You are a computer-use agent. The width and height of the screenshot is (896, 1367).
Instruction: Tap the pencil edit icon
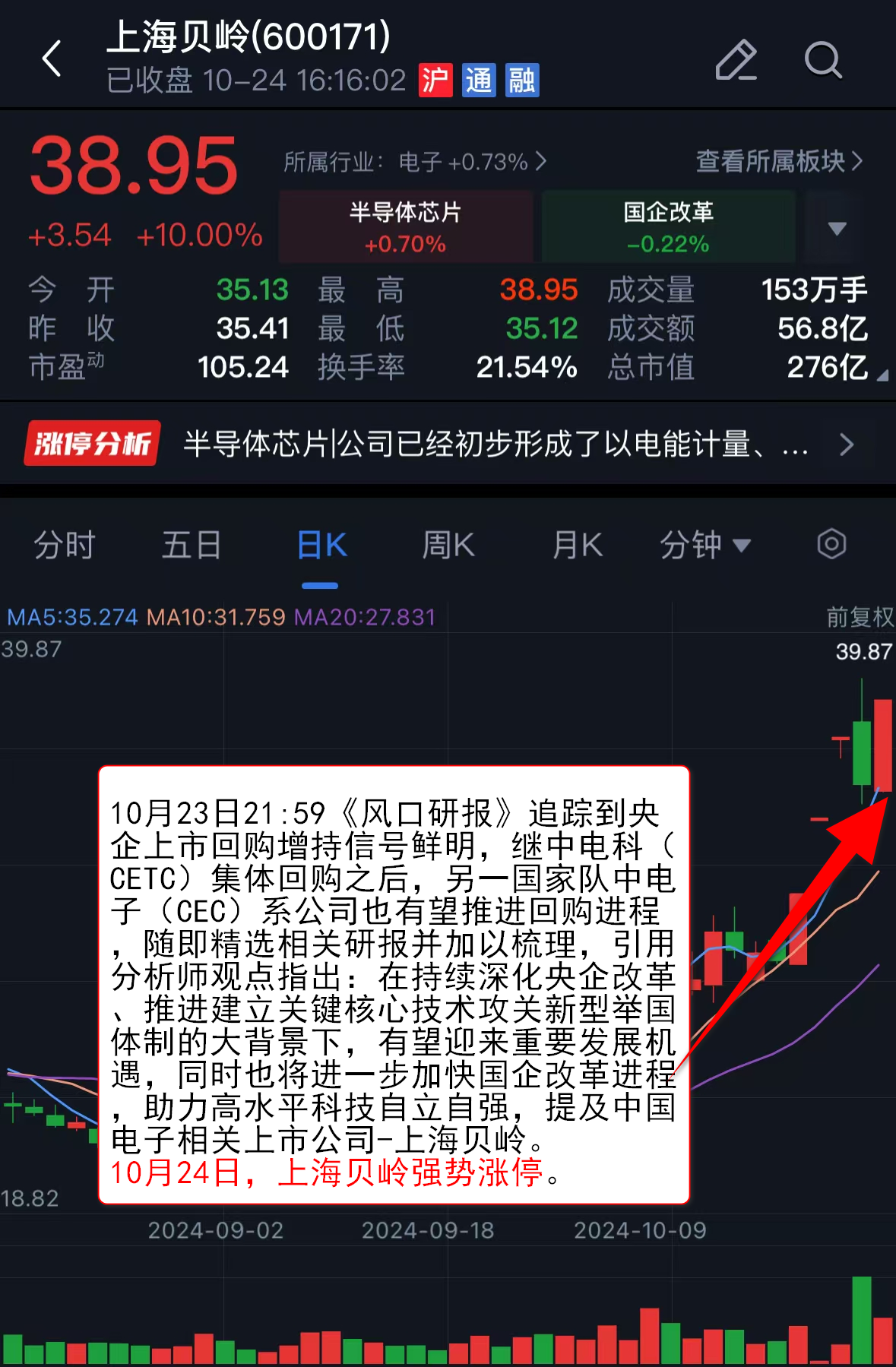click(736, 60)
